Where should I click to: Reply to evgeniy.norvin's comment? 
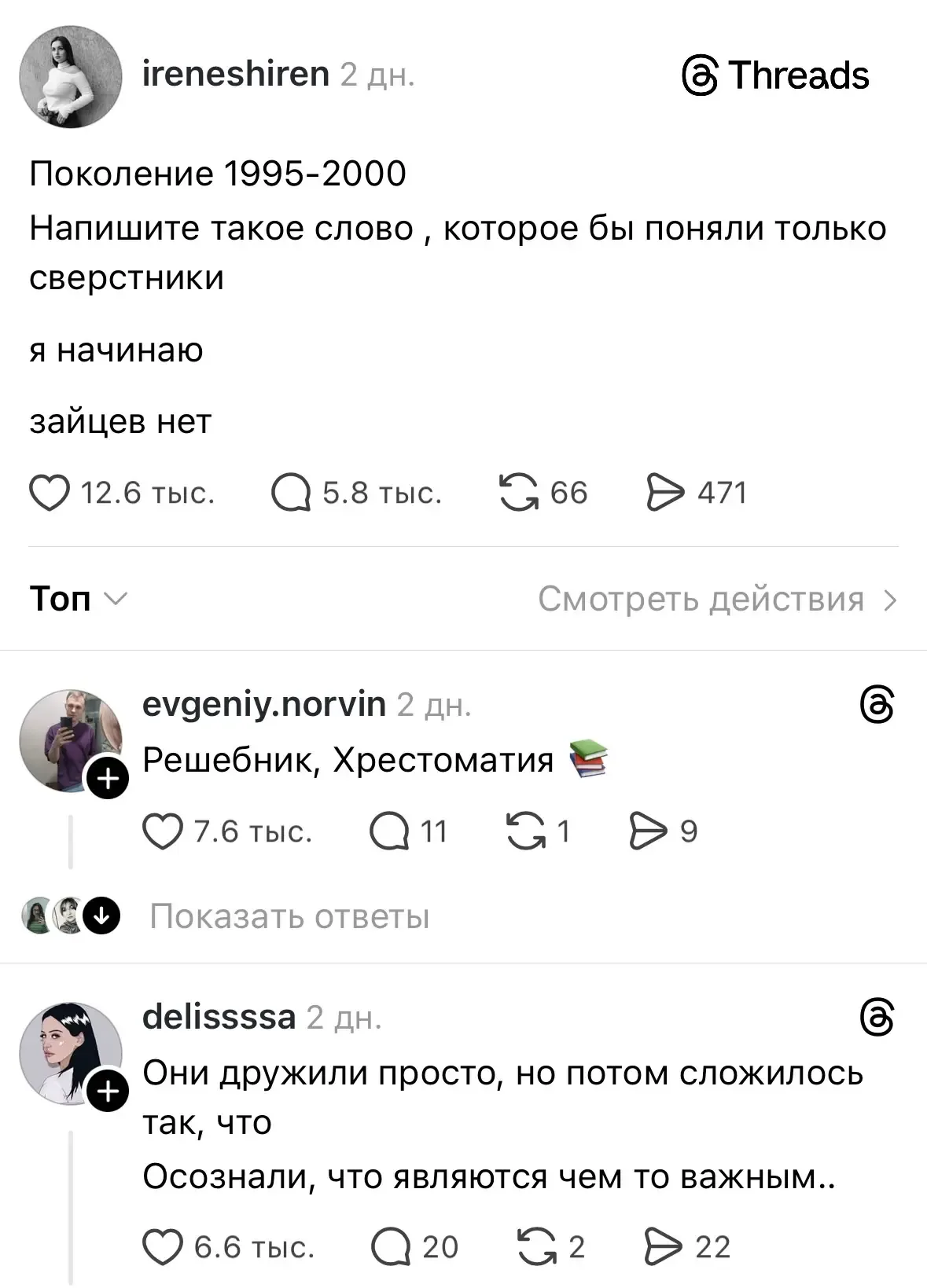(x=389, y=832)
